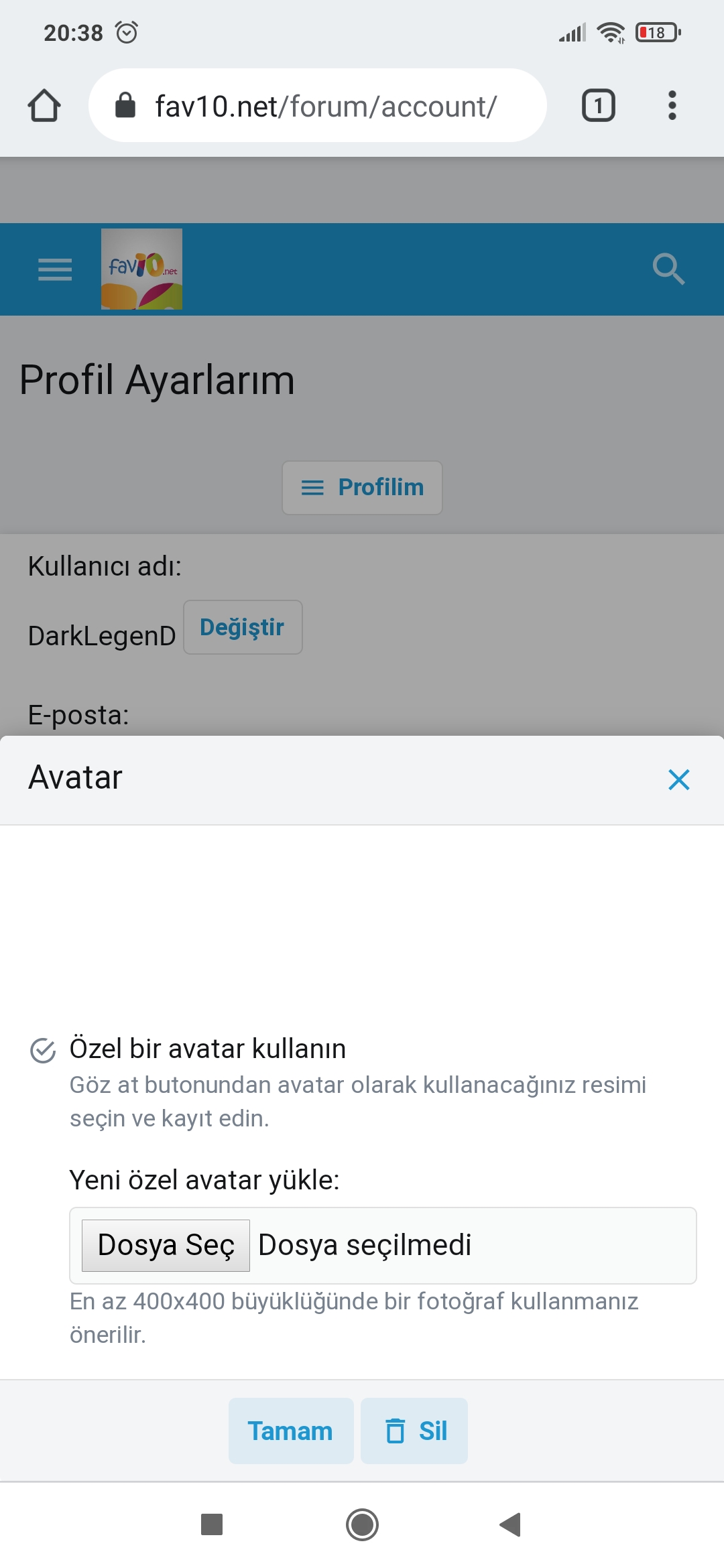Go to the browser home page

click(x=44, y=106)
